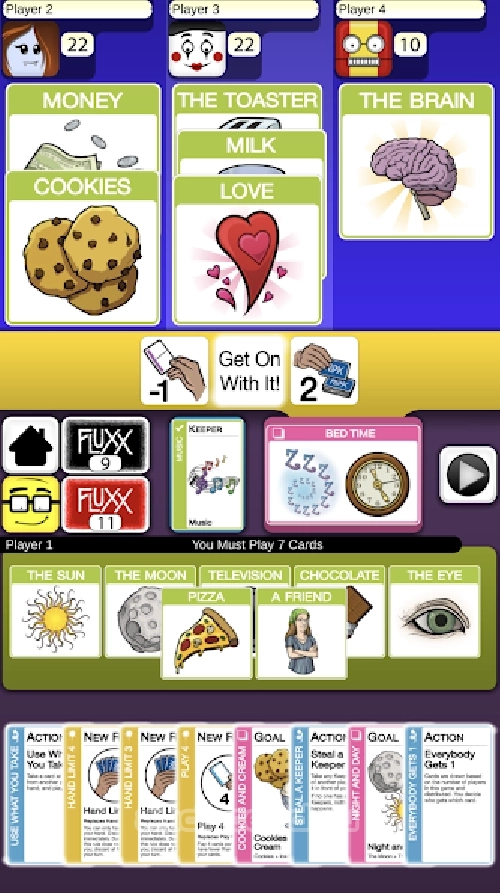
Task: Play the Hand Limit 4 rule card
Action: click(x=92, y=794)
